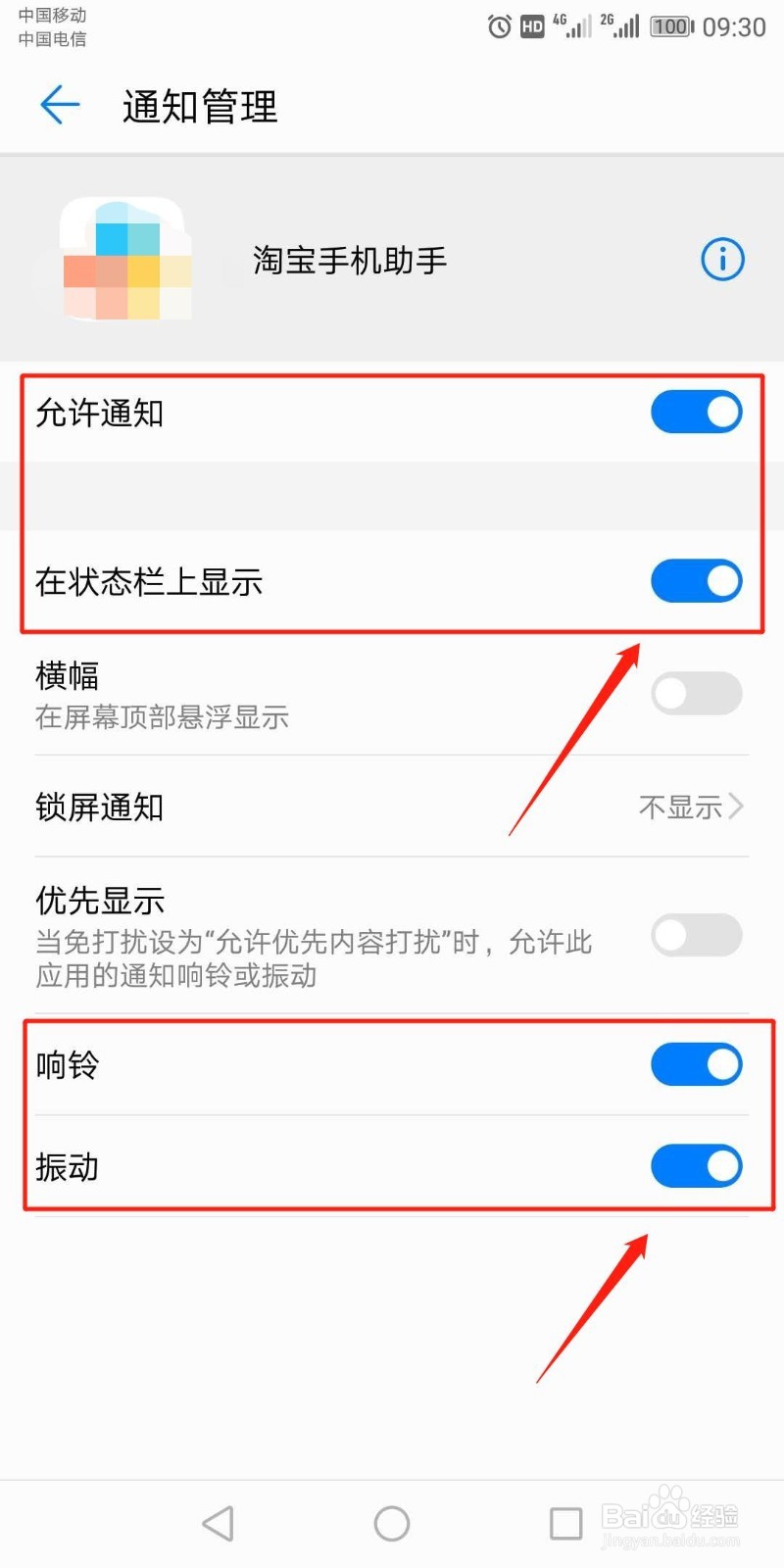Tap the alarm clock status bar icon
Viewport: 784px width, 1568px height.
[x=498, y=26]
